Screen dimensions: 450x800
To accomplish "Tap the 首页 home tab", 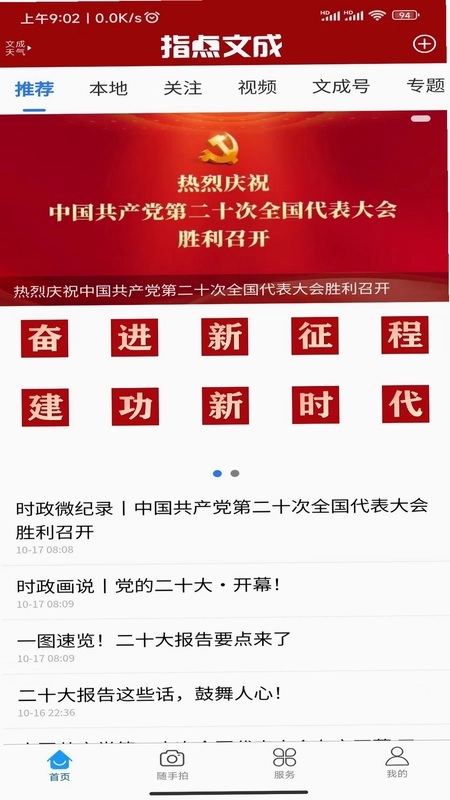I will tap(60, 765).
